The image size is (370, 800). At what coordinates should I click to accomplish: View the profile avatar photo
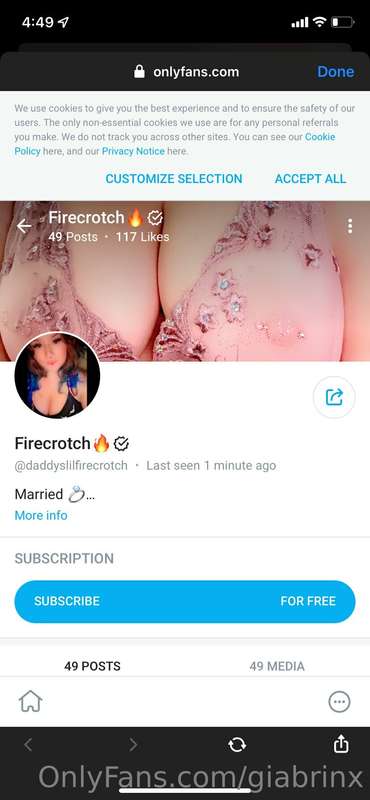pos(57,375)
